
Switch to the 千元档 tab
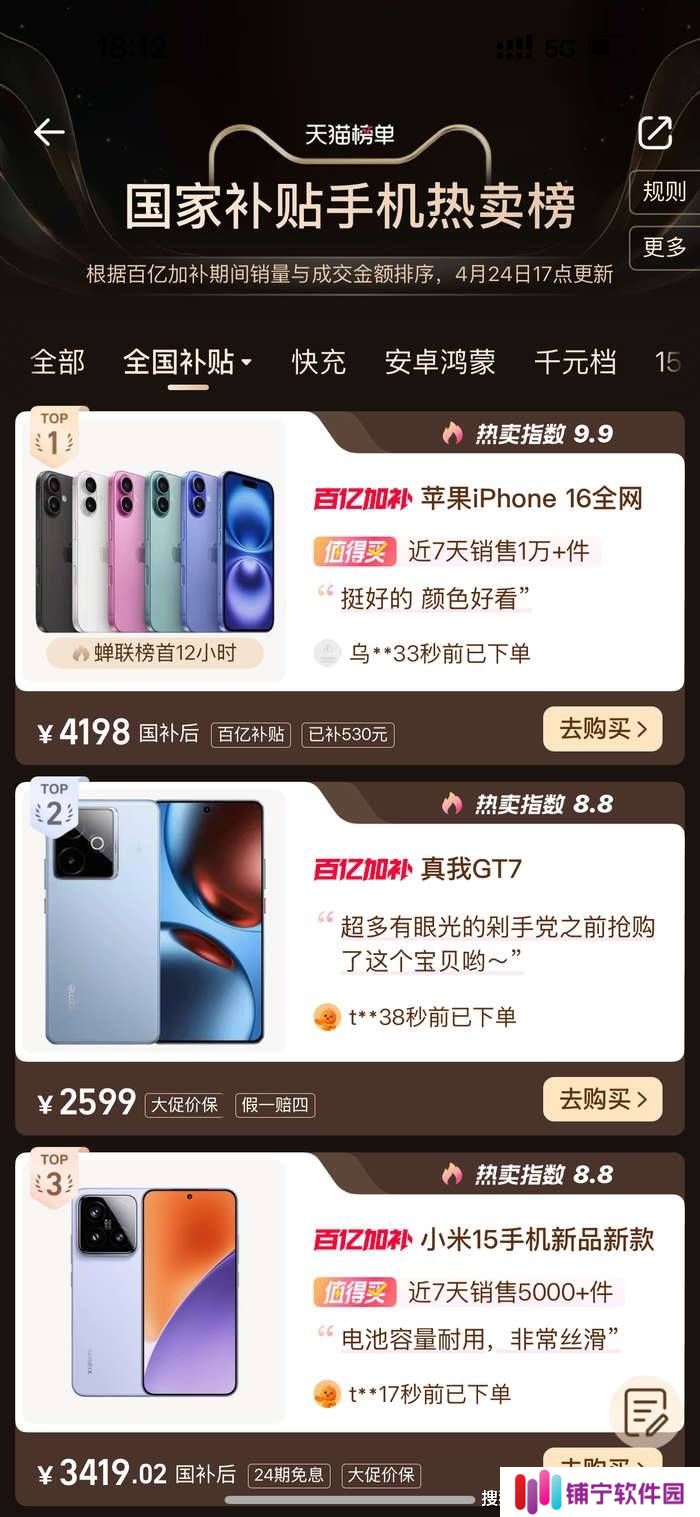click(x=575, y=361)
